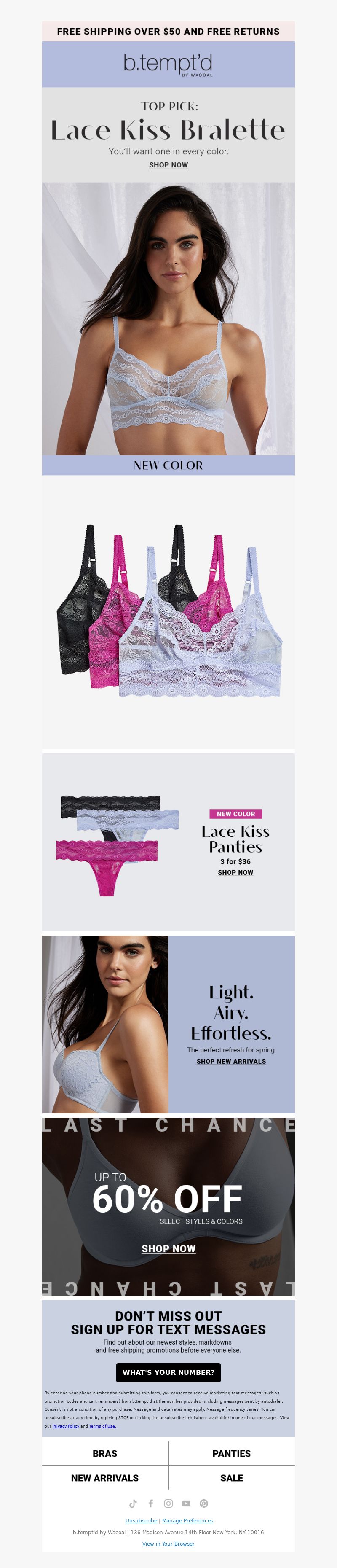
Task: Open the Instagram icon
Action: point(168,1503)
